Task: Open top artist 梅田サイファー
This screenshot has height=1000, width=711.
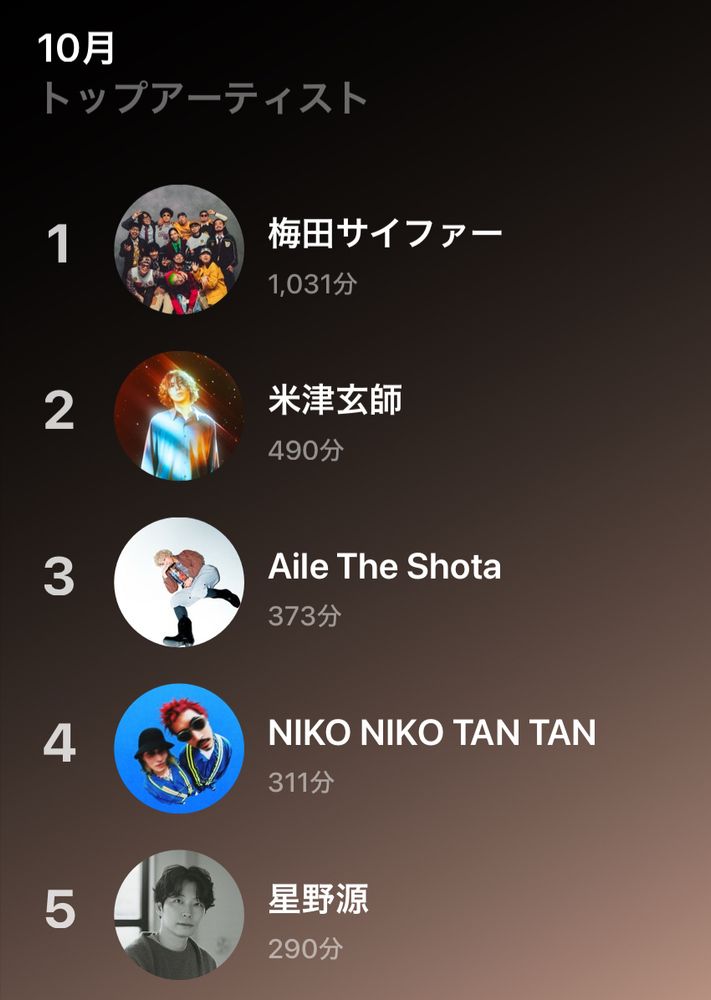Action: coord(355,249)
